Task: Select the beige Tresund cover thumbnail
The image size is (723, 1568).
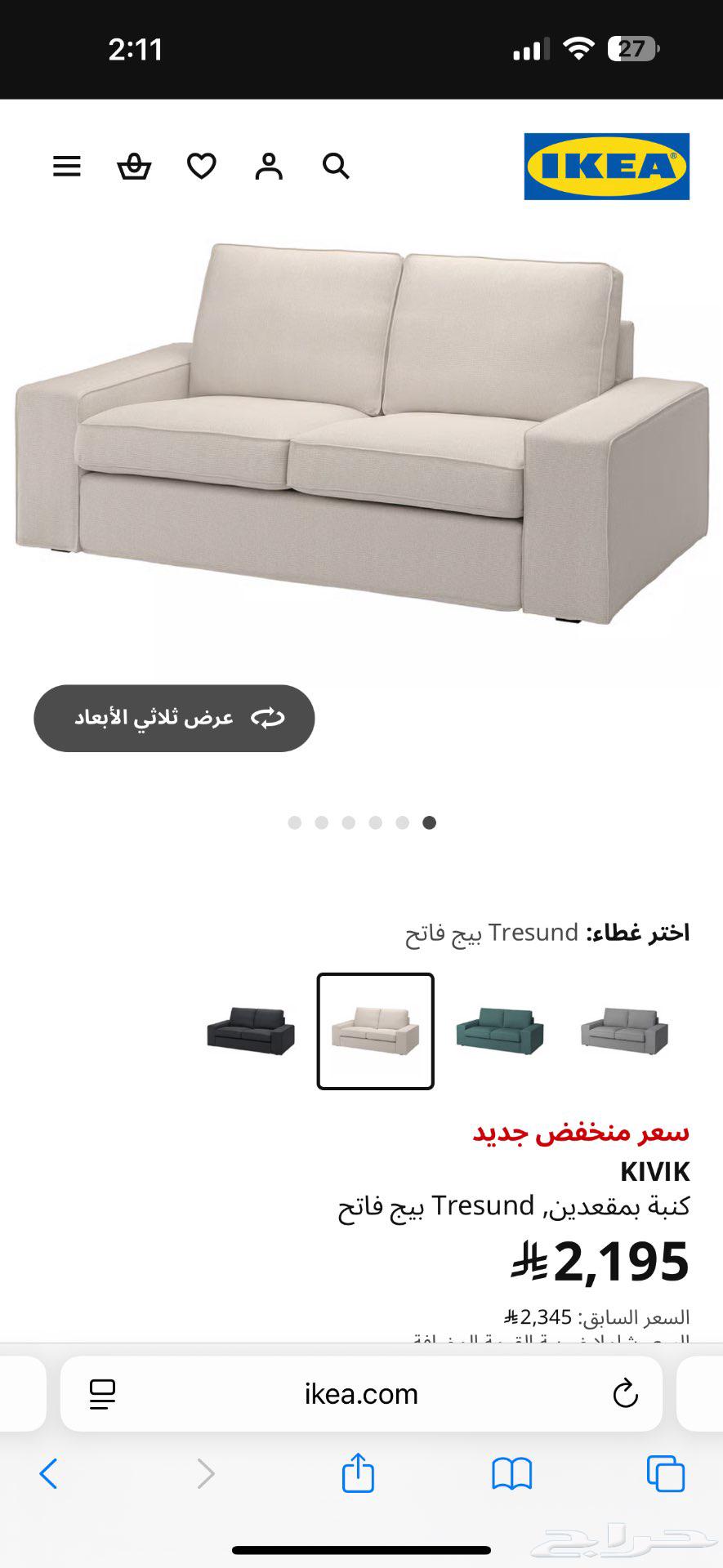Action: 375,1031
